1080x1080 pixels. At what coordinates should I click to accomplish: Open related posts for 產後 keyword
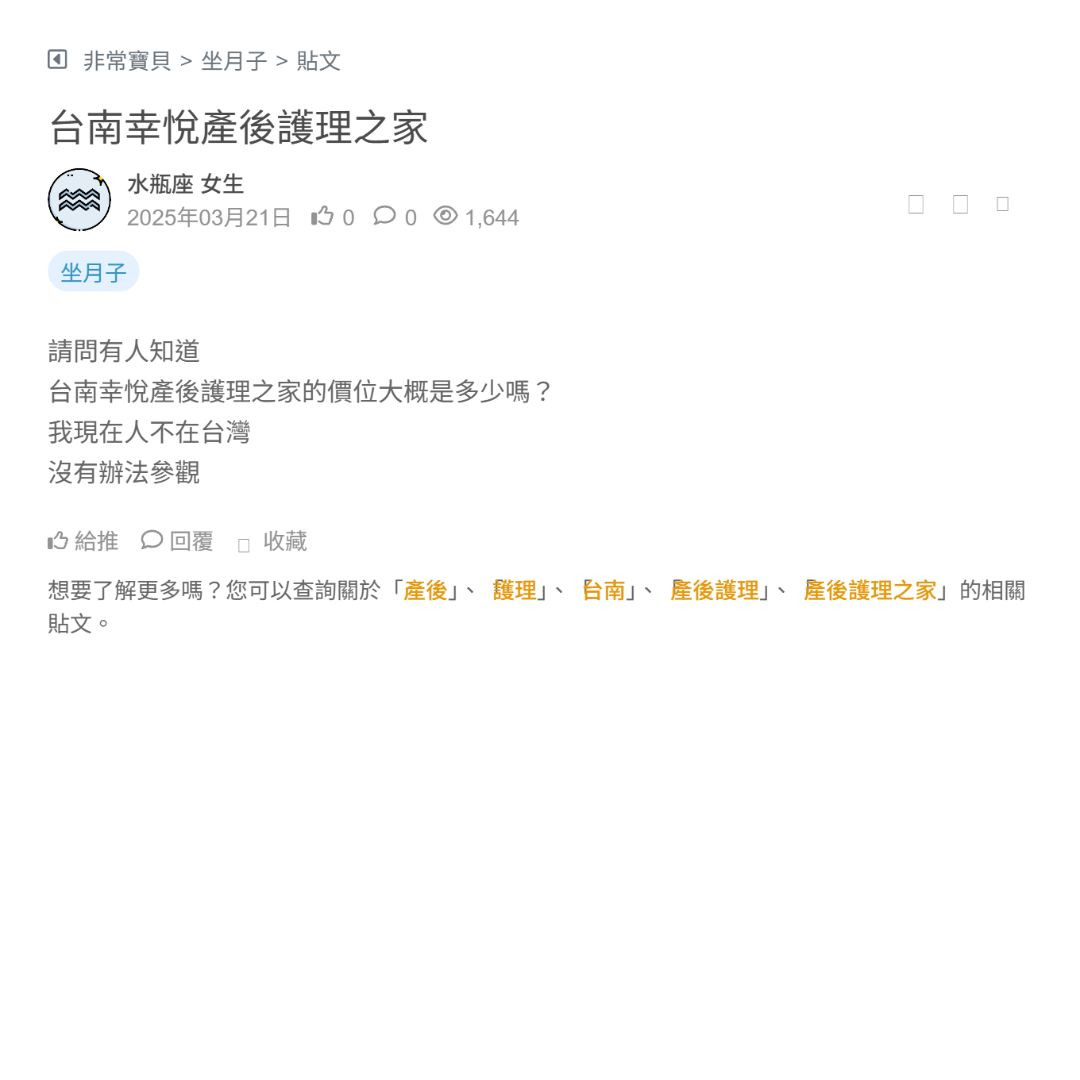tap(425, 590)
